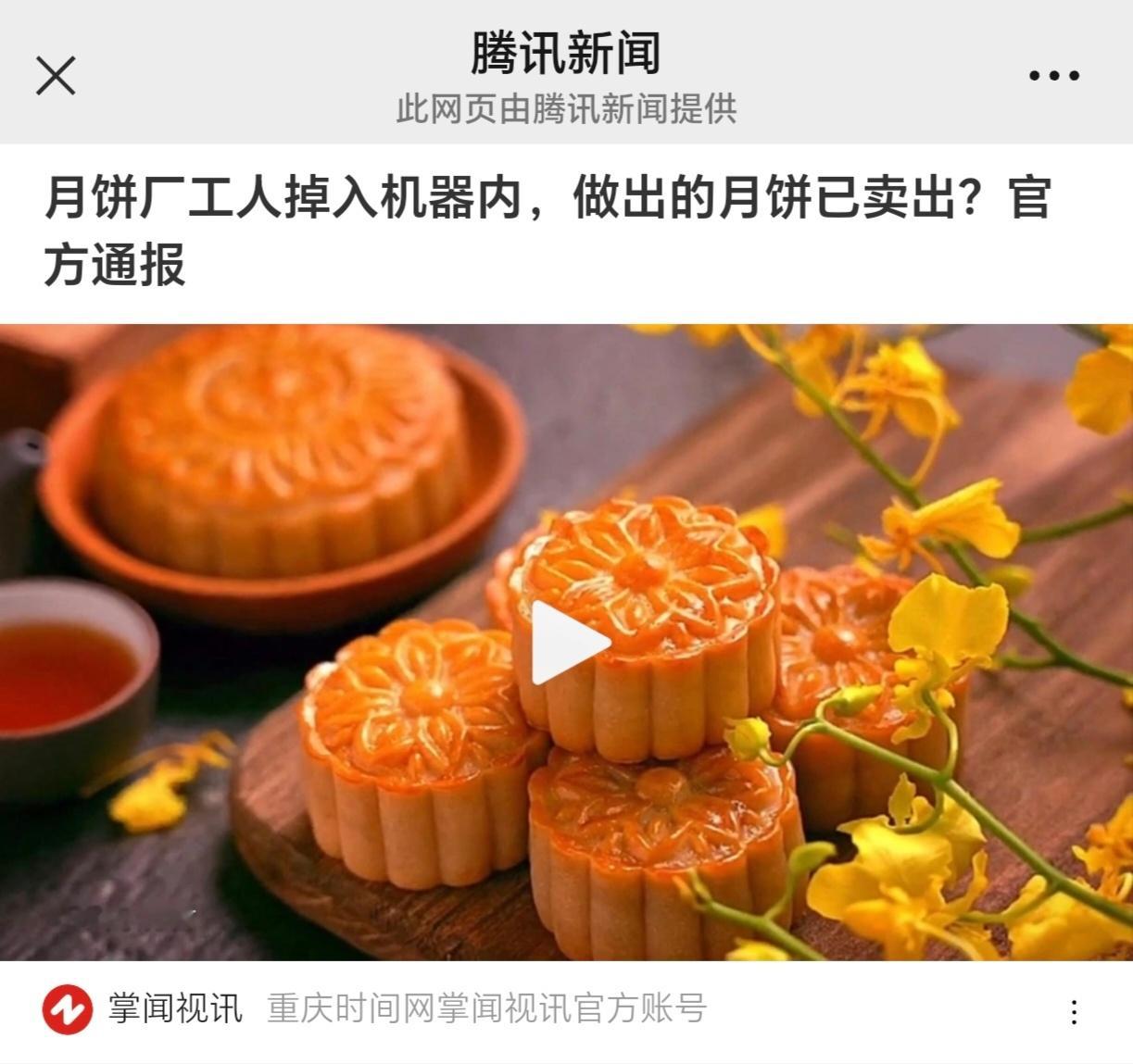Open the 掌闻视讯 account profile
1133x1064 pixels.
174,1008
